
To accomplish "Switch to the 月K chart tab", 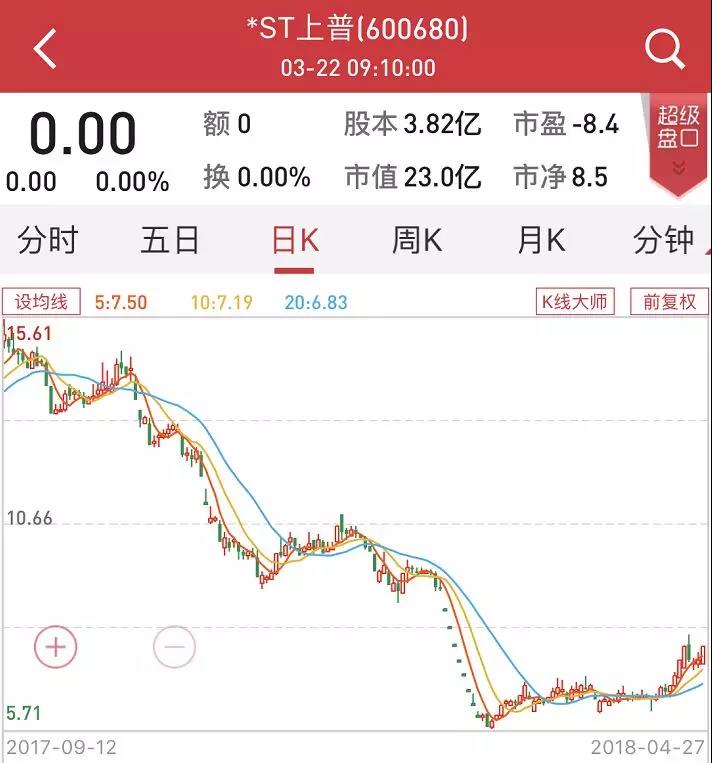I will point(541,240).
